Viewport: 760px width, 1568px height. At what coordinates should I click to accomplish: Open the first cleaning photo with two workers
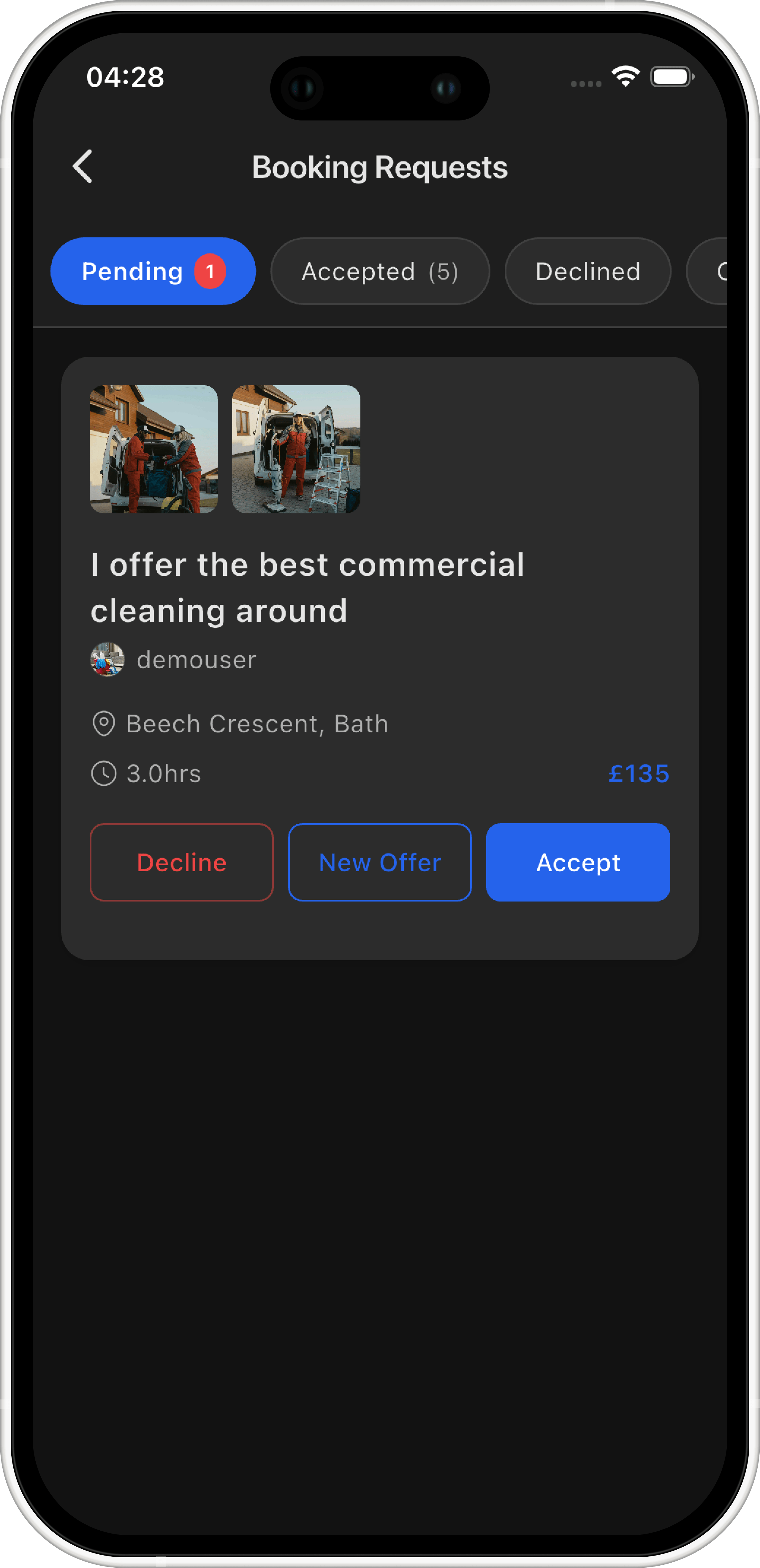(x=153, y=449)
